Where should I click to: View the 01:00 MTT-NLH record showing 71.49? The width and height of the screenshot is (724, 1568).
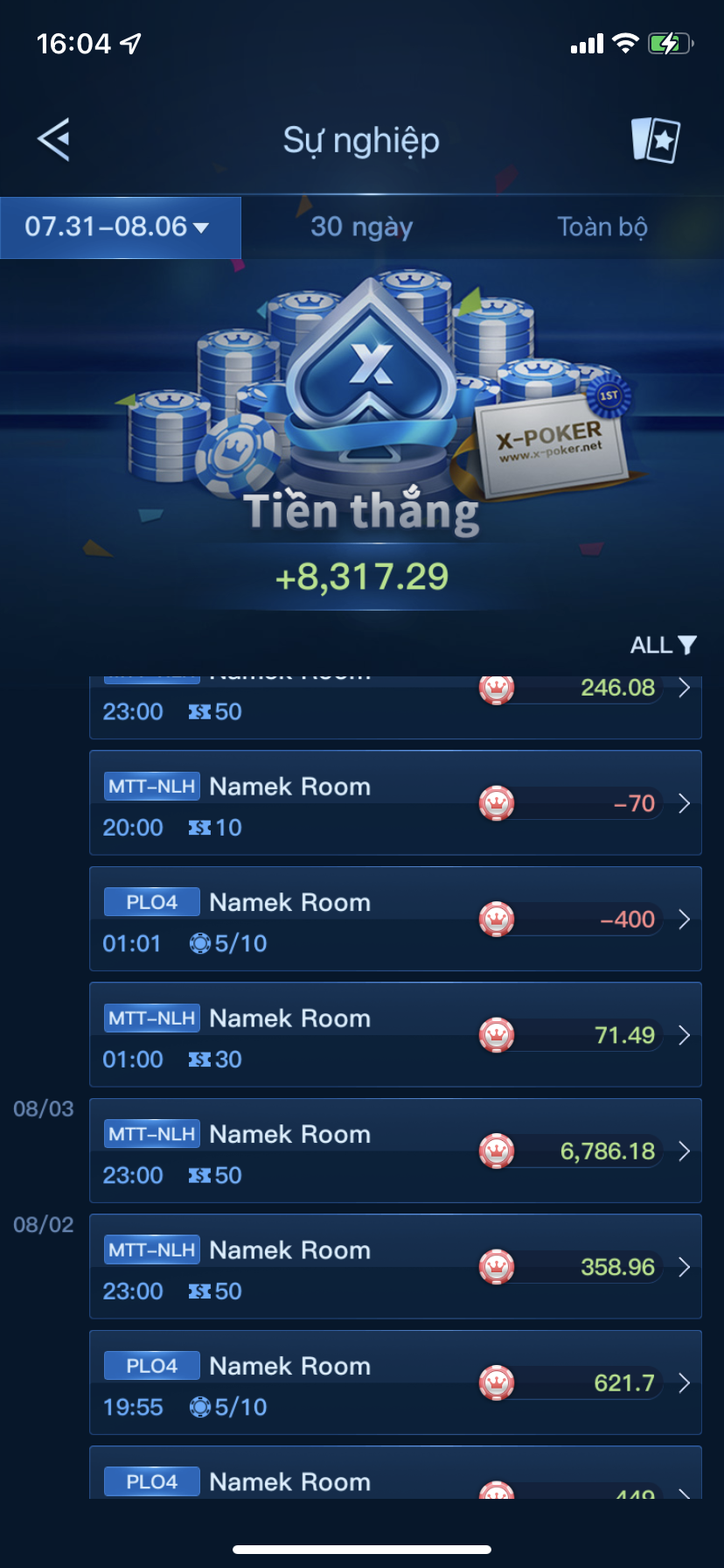coord(395,1035)
